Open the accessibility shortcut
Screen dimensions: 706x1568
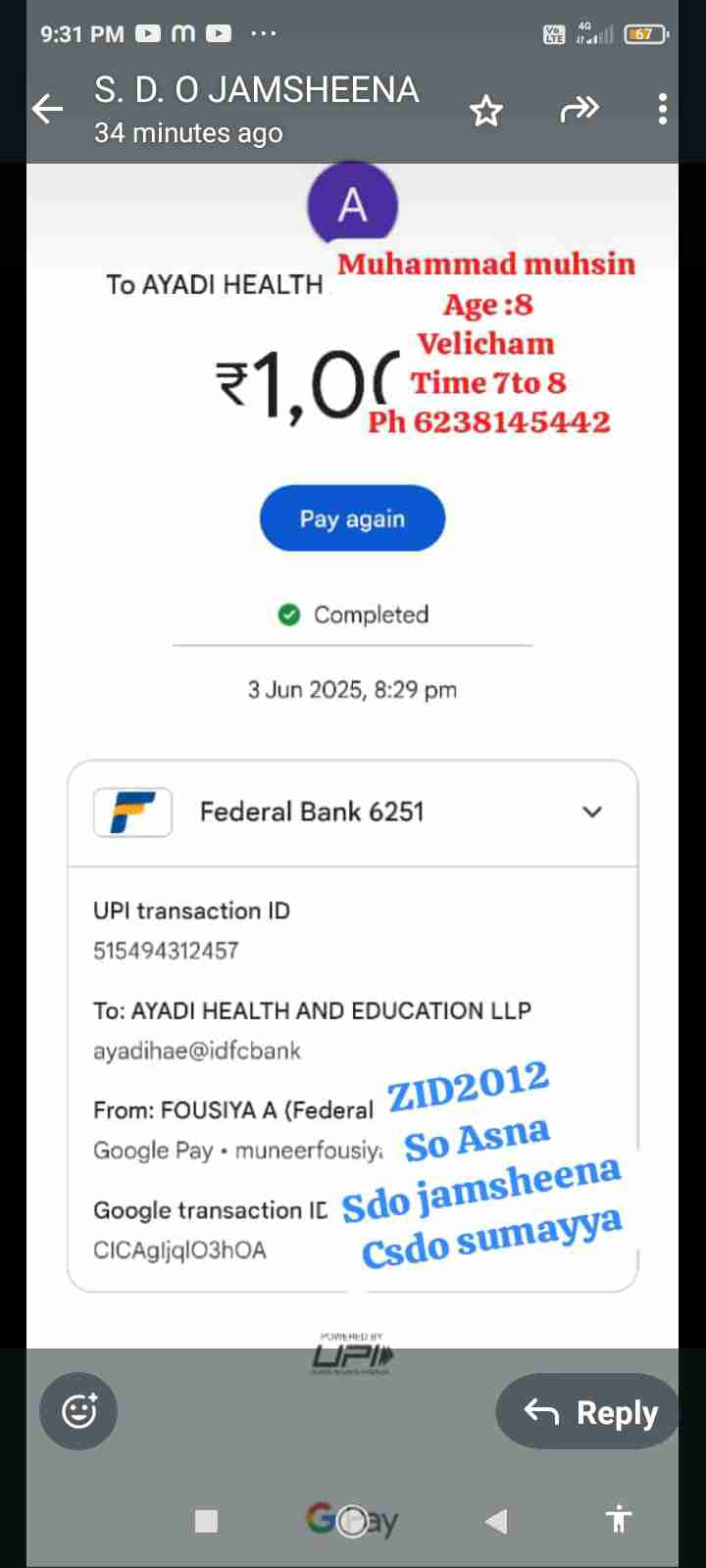click(618, 1520)
